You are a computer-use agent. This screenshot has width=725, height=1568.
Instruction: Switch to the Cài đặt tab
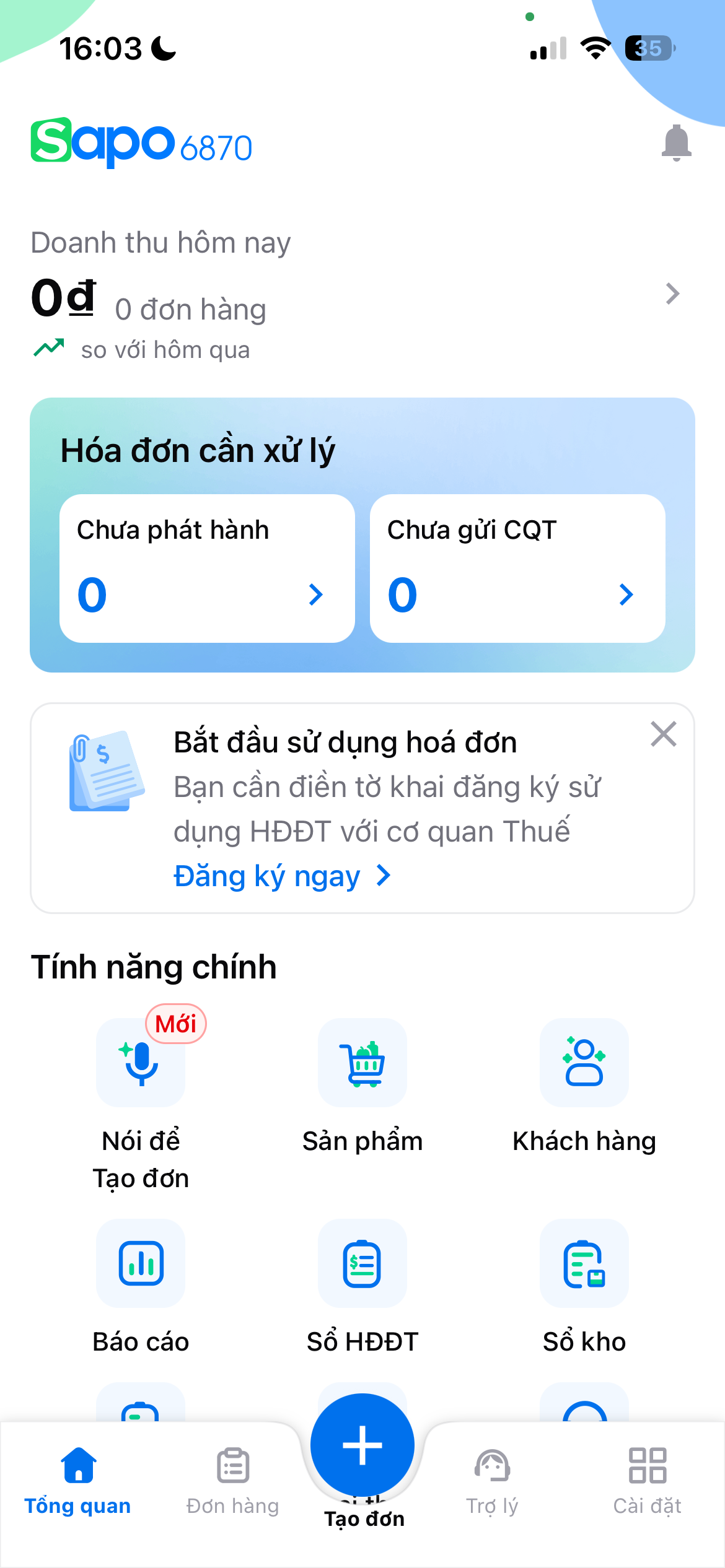(x=647, y=1481)
